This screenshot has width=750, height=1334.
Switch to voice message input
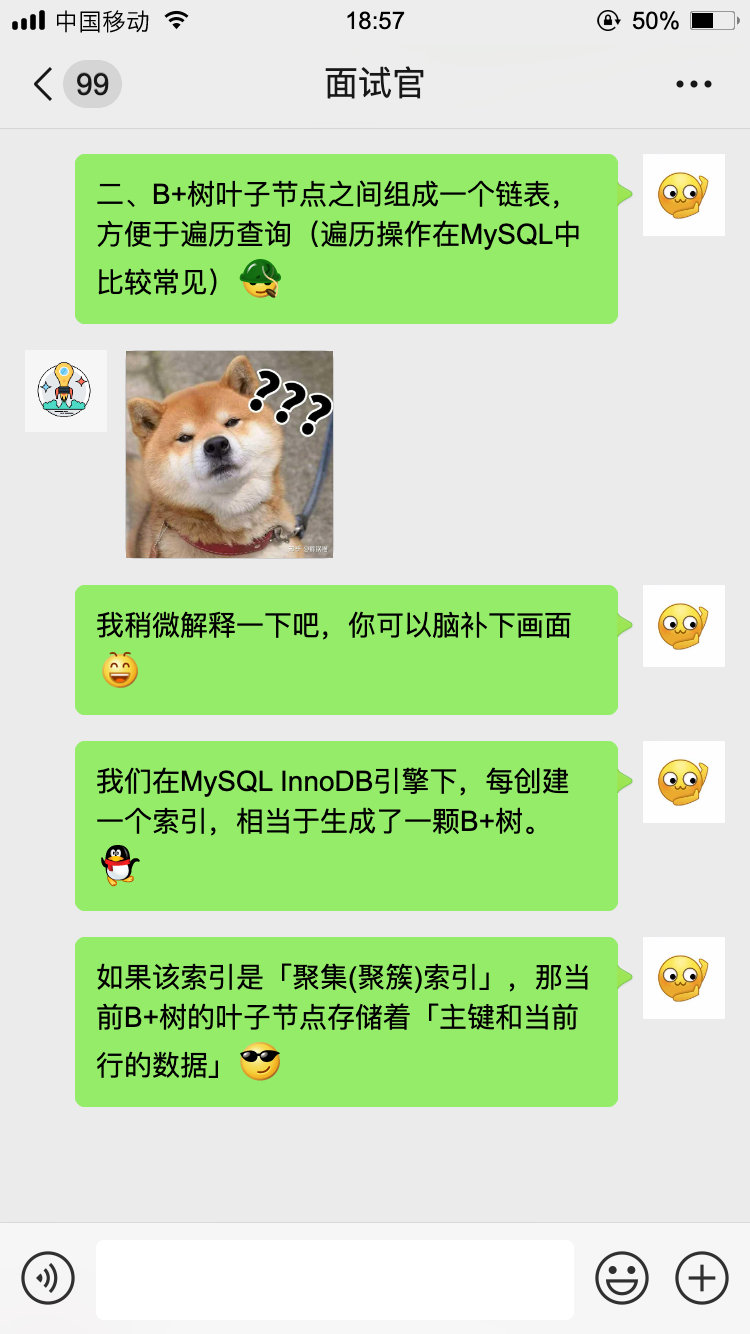(x=48, y=1278)
